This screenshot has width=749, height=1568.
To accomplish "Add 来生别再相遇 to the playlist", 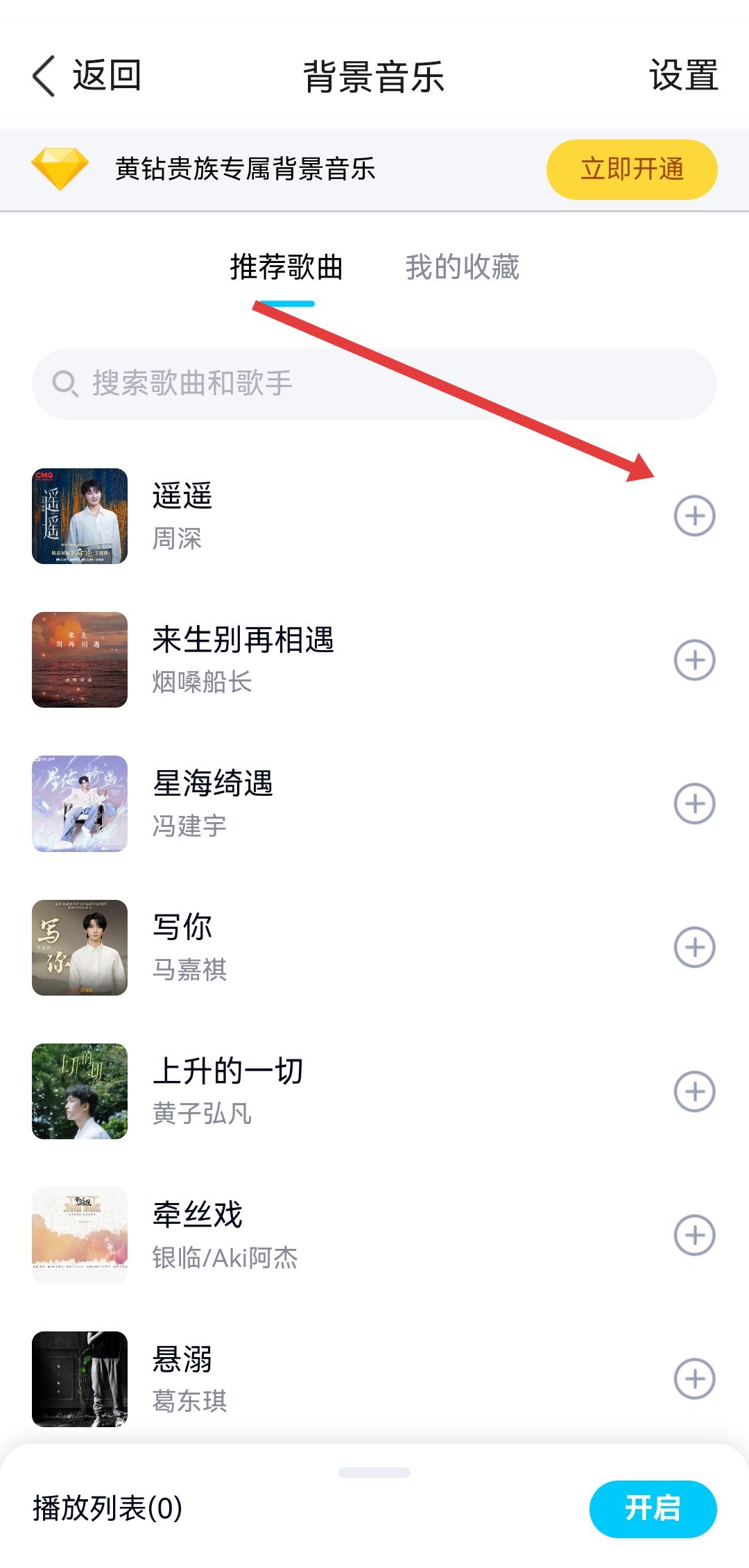I will 694,660.
